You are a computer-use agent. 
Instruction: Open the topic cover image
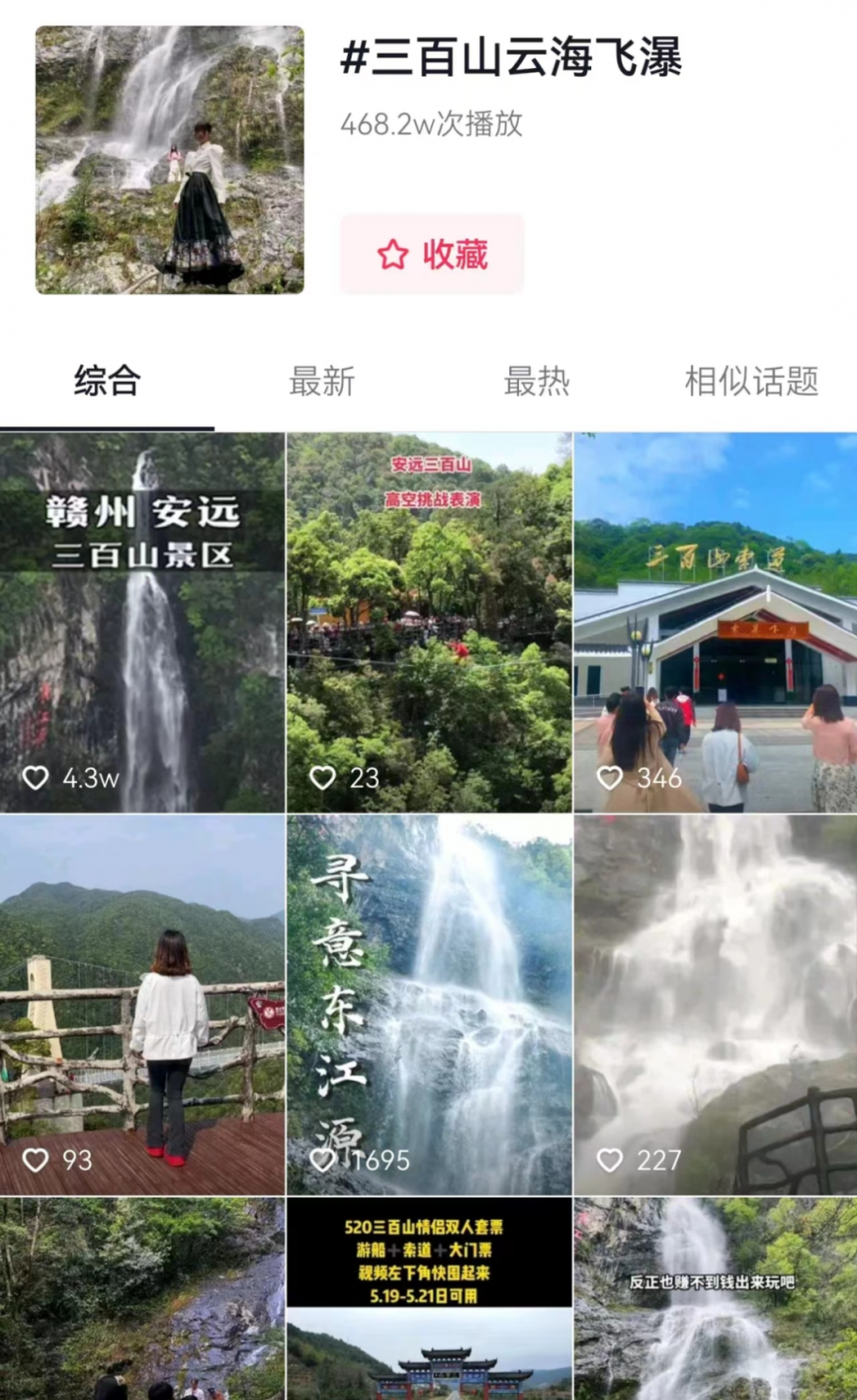point(169,160)
